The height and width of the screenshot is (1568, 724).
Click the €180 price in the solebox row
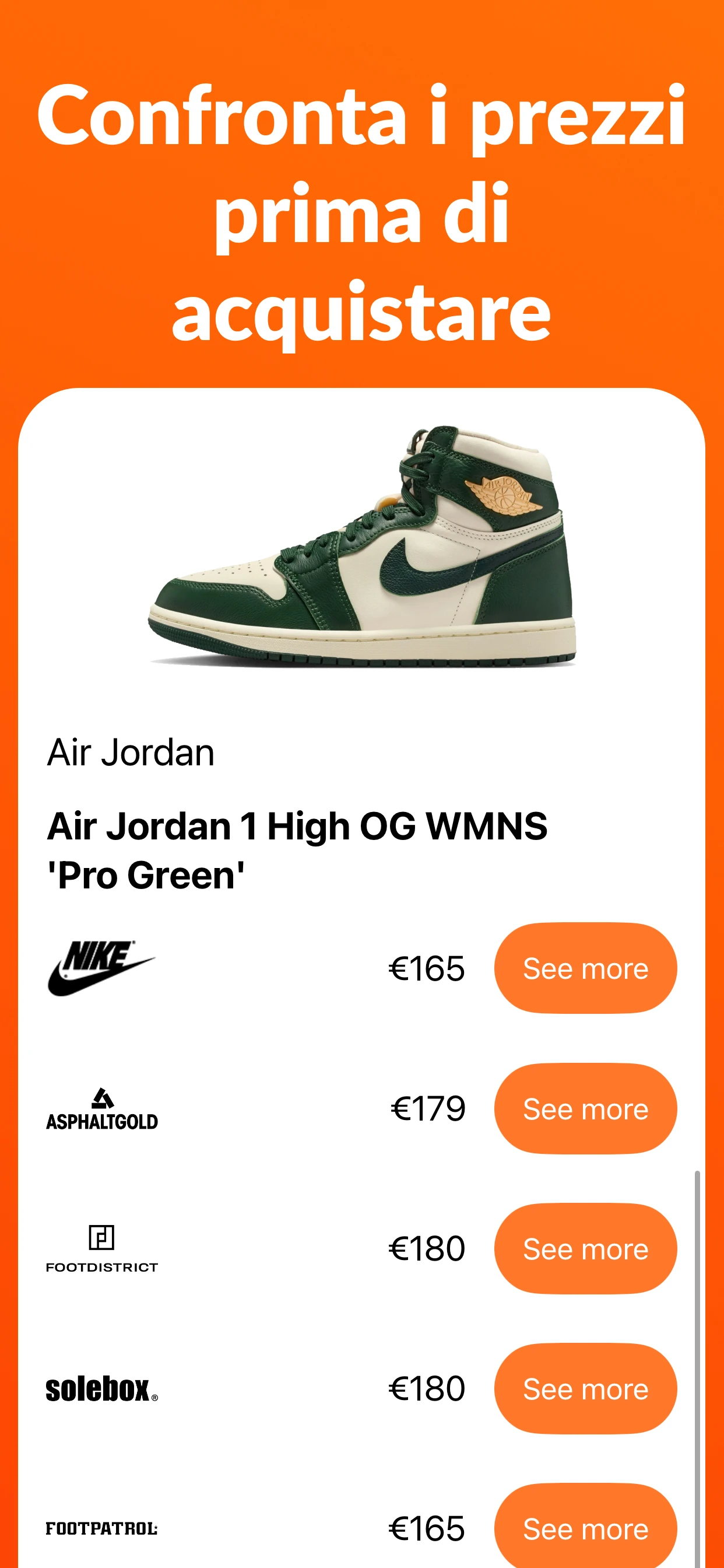click(426, 1388)
